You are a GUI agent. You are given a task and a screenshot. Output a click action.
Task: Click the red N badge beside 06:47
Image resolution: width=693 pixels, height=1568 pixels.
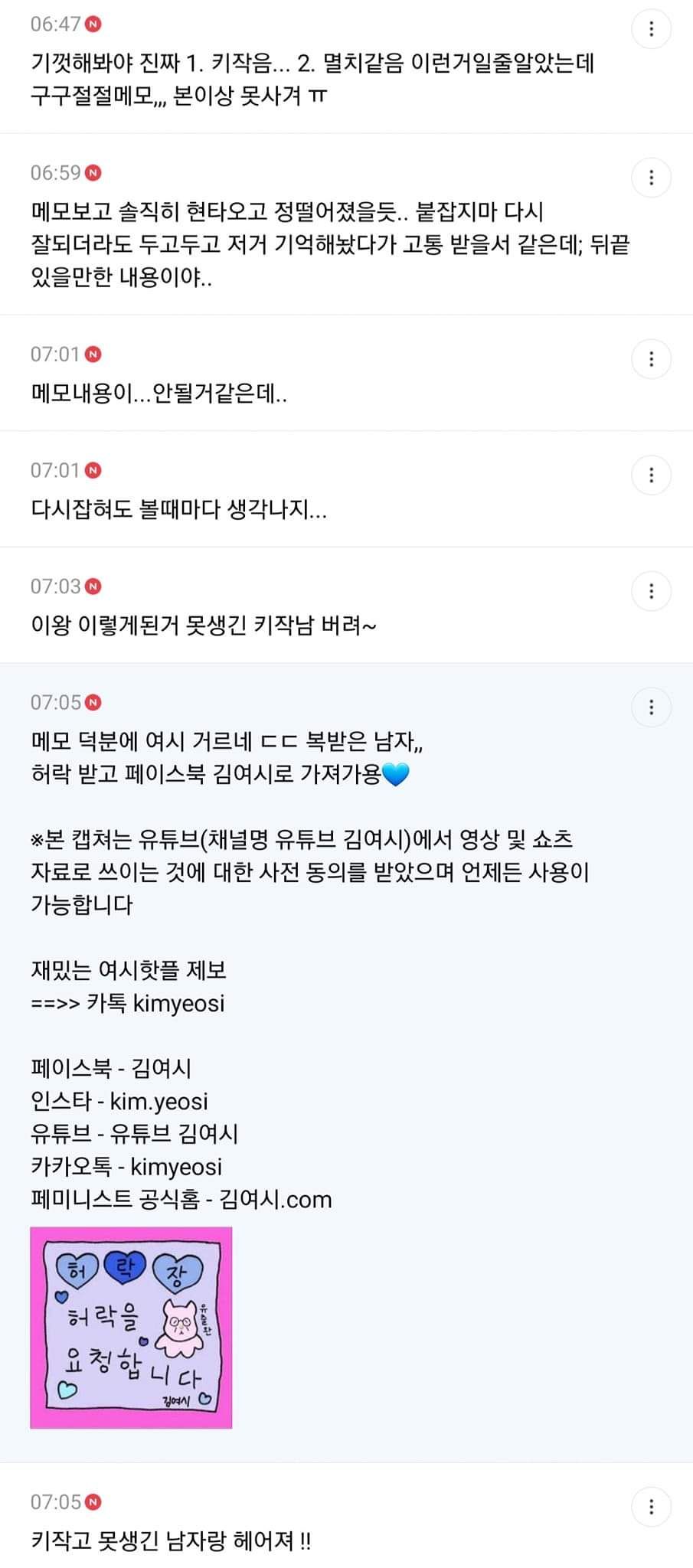click(x=91, y=25)
